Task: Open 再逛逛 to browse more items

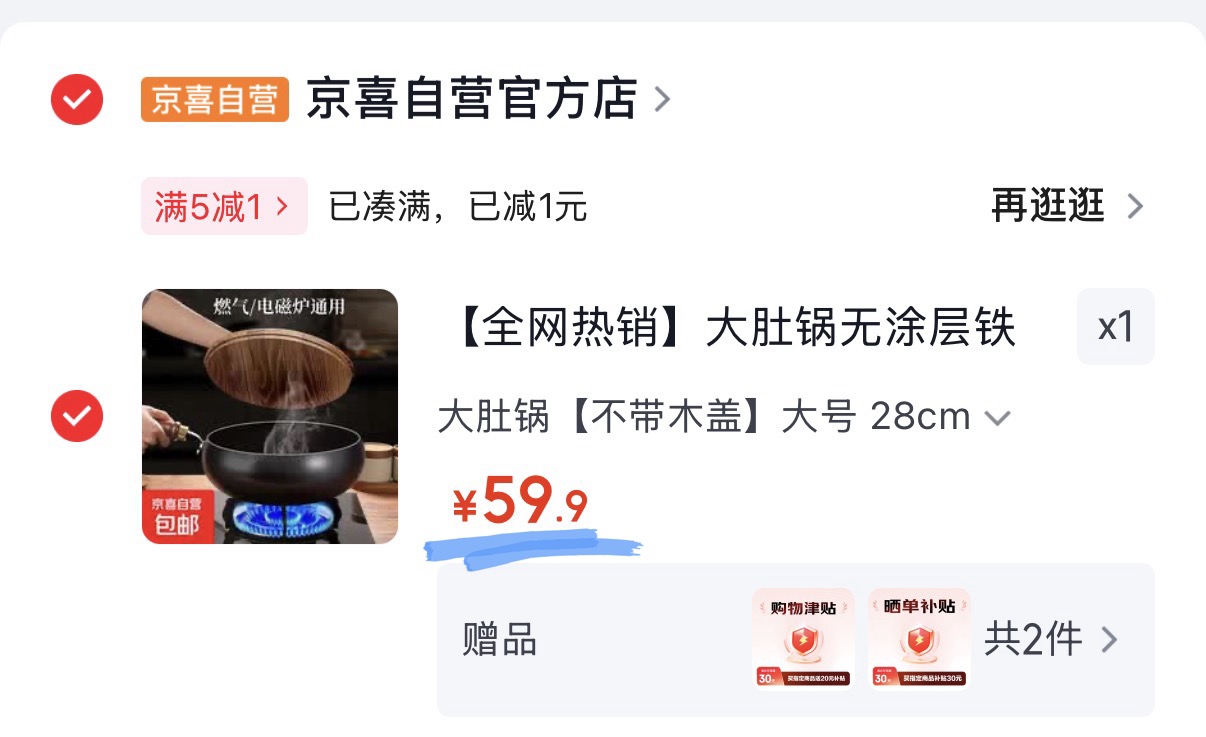Action: tap(1067, 206)
